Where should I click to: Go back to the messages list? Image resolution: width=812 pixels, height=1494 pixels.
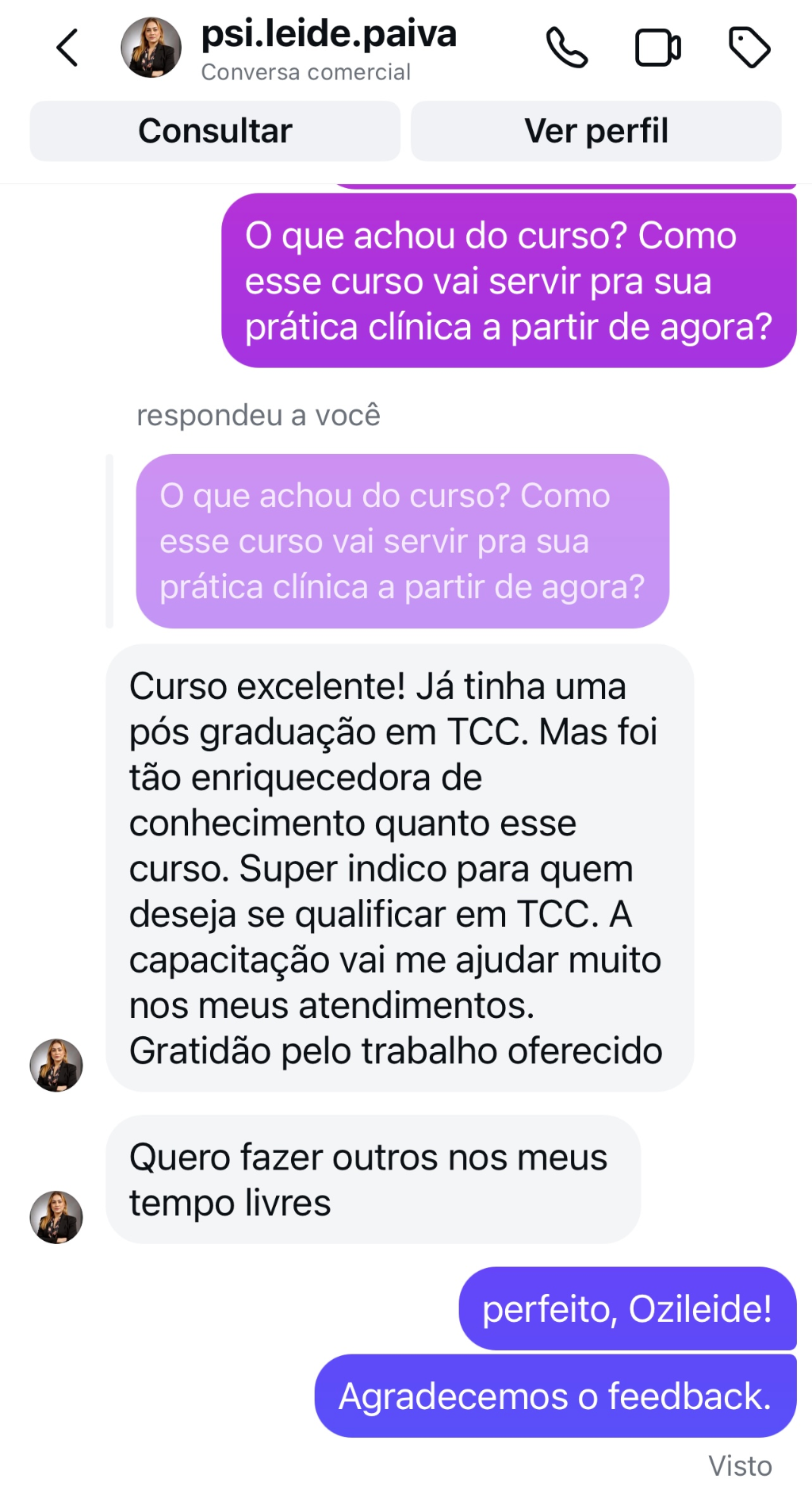[x=68, y=48]
